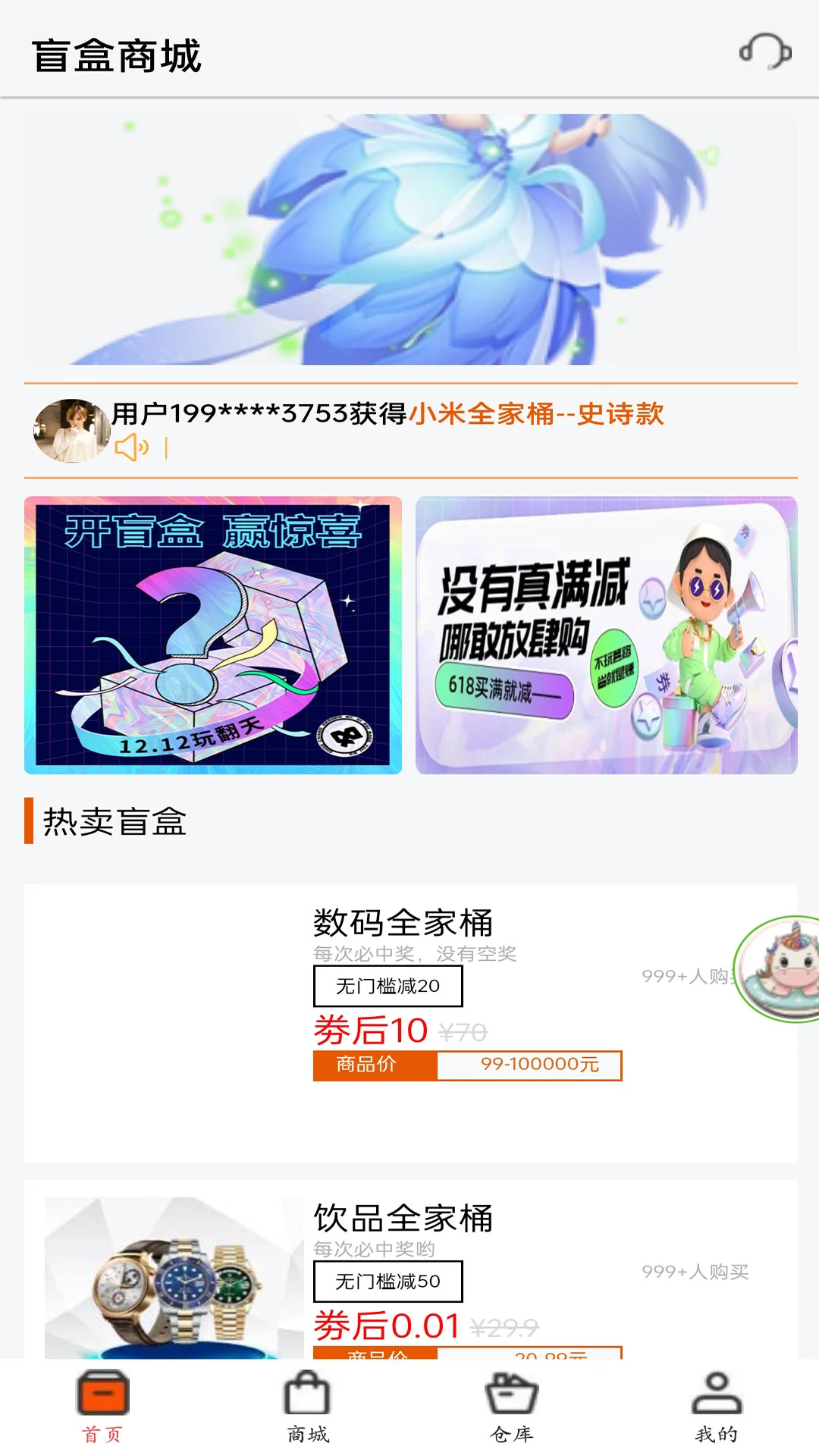Tap the 无门槛减20 coupon button
The image size is (819, 1456).
coord(388,984)
